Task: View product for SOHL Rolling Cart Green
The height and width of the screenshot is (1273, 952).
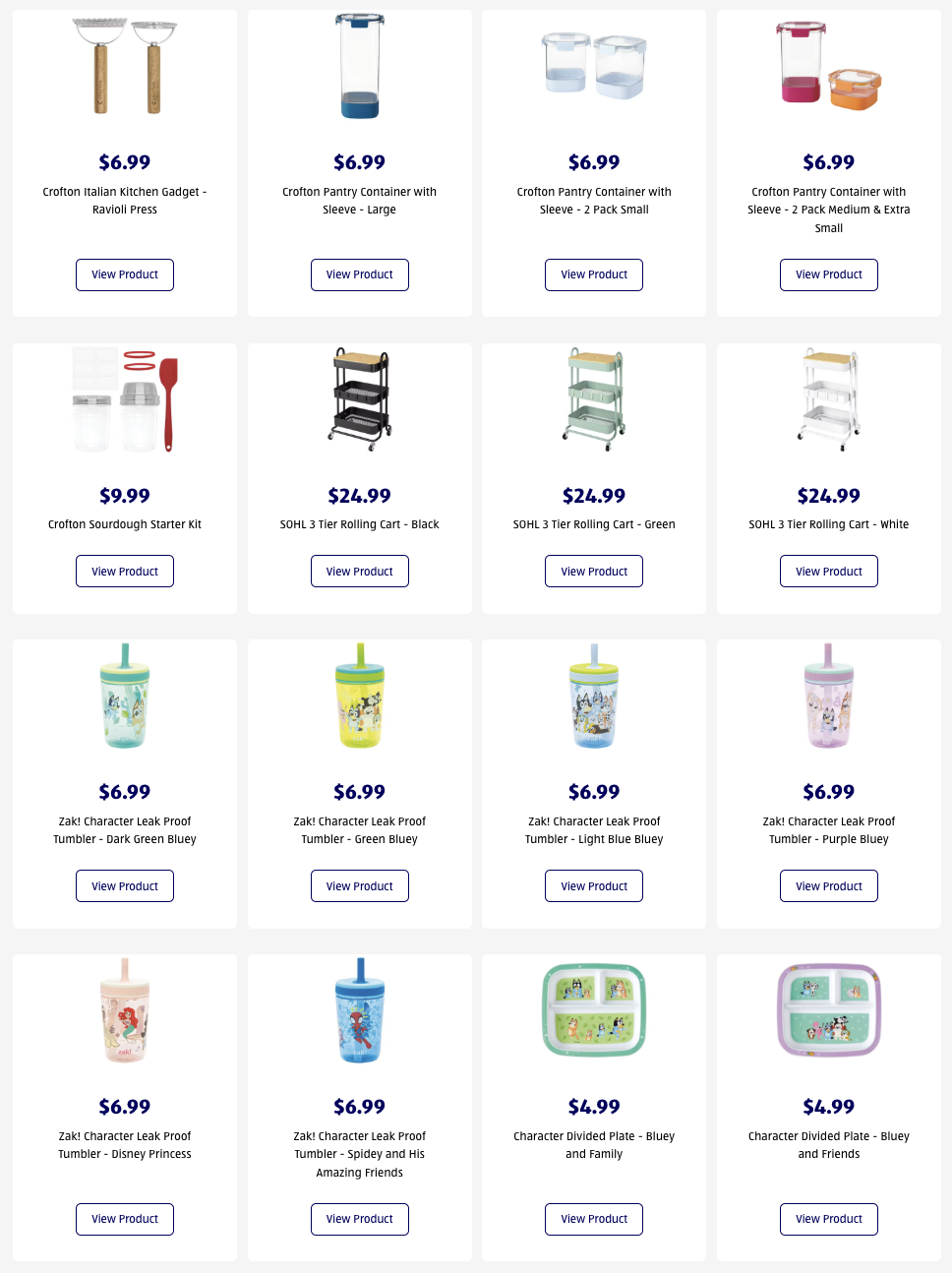Action: tap(594, 572)
